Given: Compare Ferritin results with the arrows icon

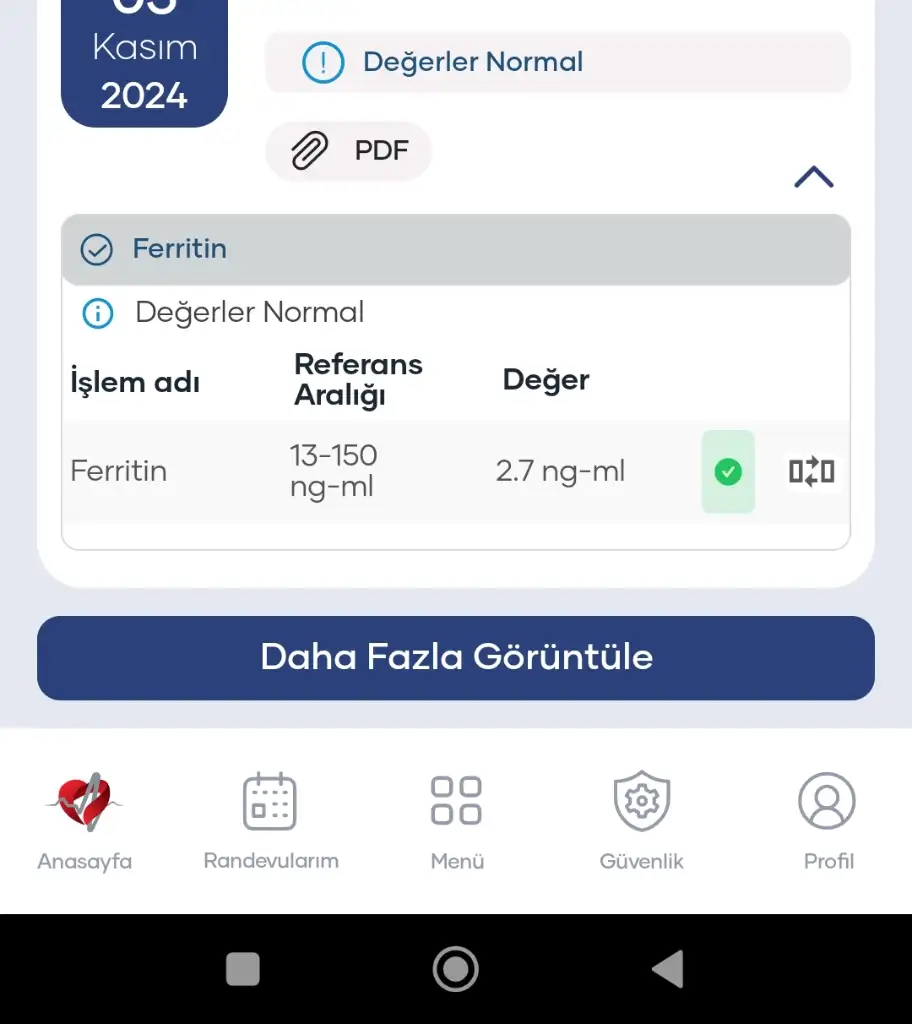Looking at the screenshot, I should (x=811, y=471).
